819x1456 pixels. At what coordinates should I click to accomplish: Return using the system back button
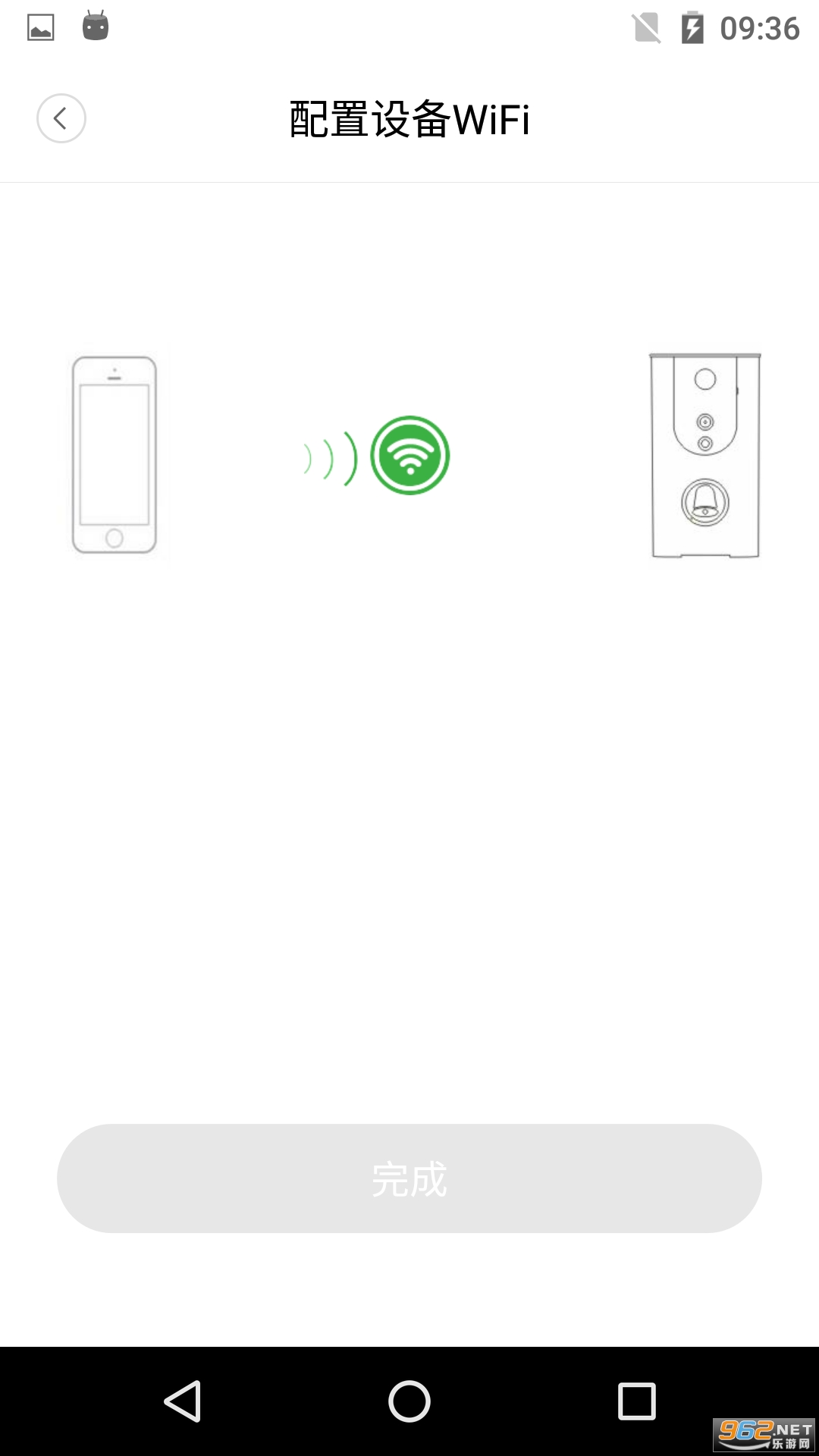pyautogui.click(x=183, y=1401)
